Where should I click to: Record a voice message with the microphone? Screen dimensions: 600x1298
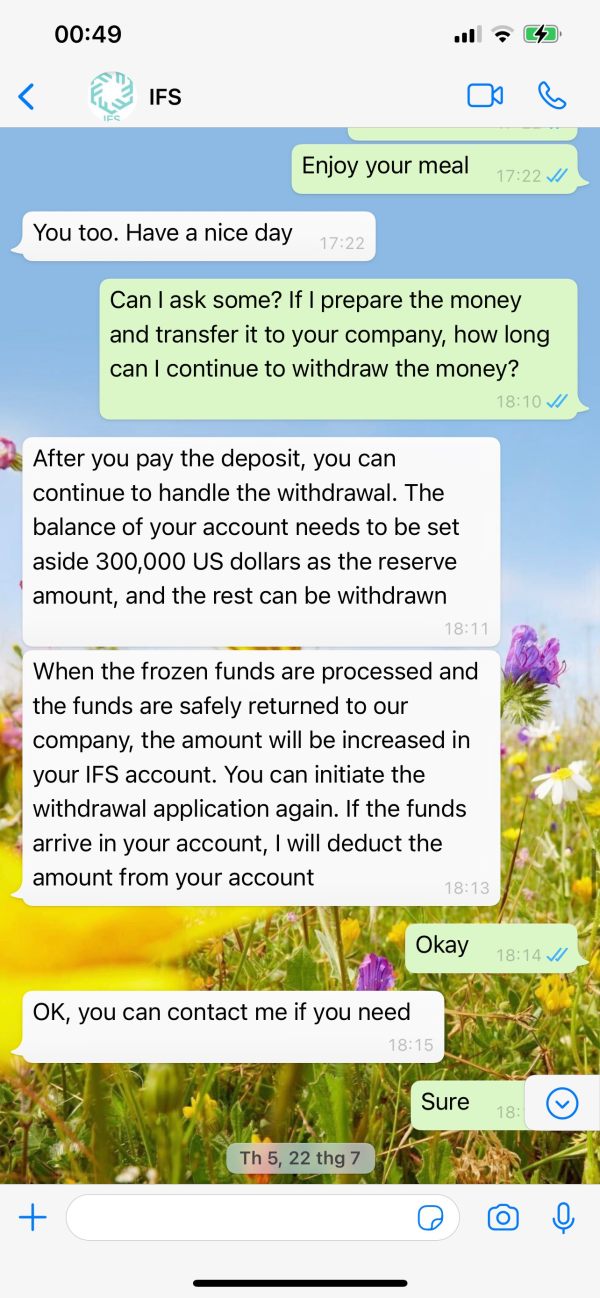[x=564, y=1217]
